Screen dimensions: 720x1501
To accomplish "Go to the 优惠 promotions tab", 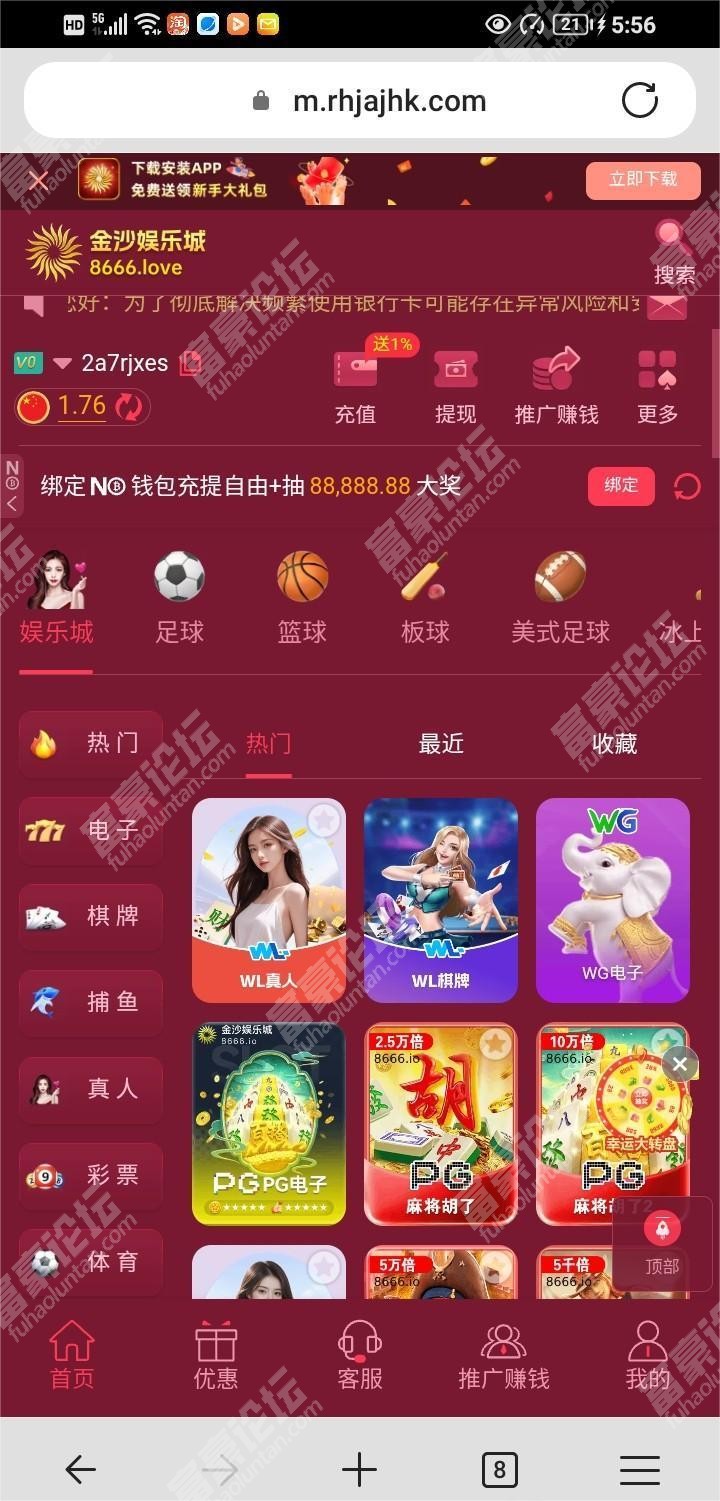I will (x=216, y=1358).
